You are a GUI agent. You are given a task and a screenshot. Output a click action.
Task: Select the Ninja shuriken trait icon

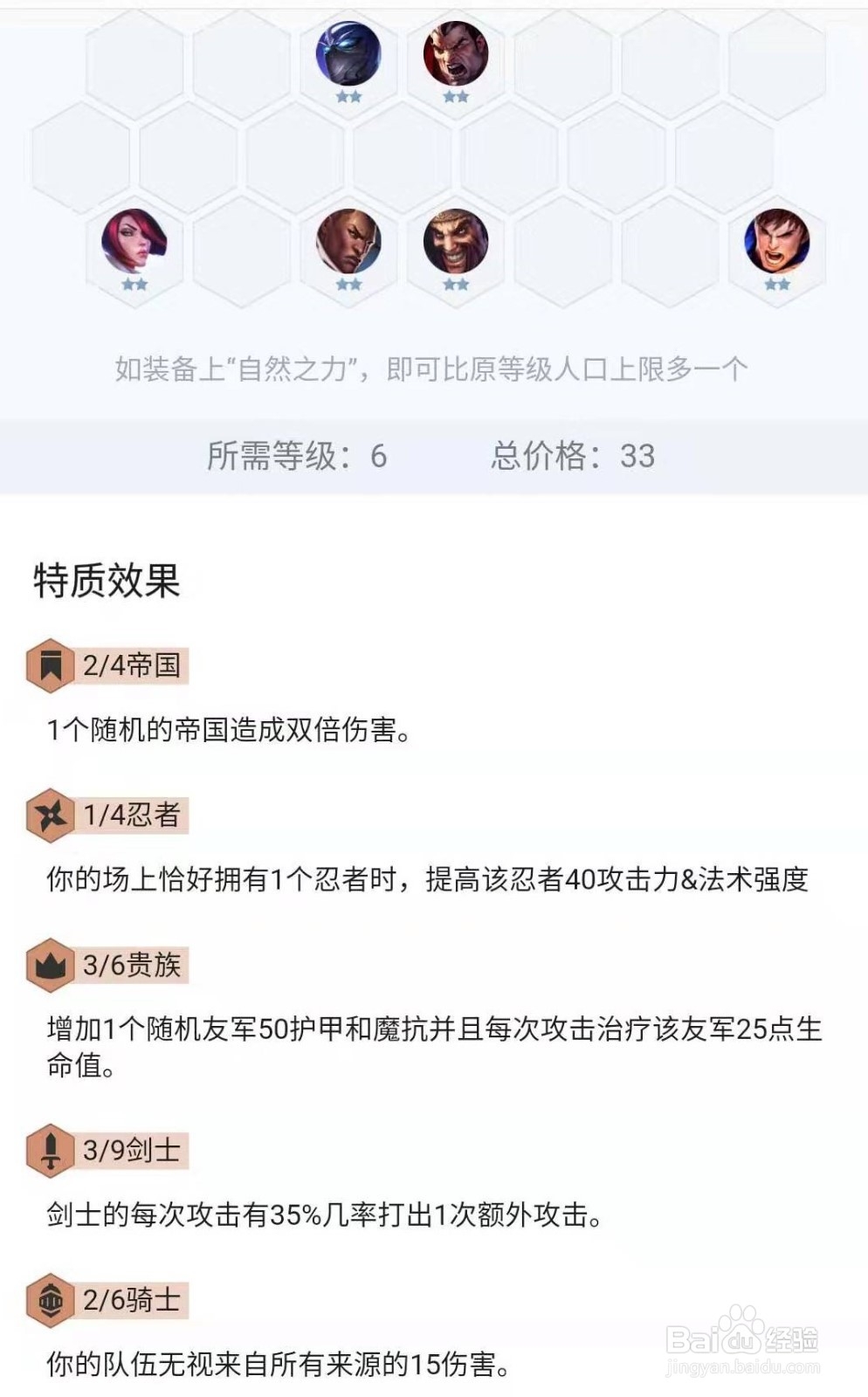(x=52, y=815)
